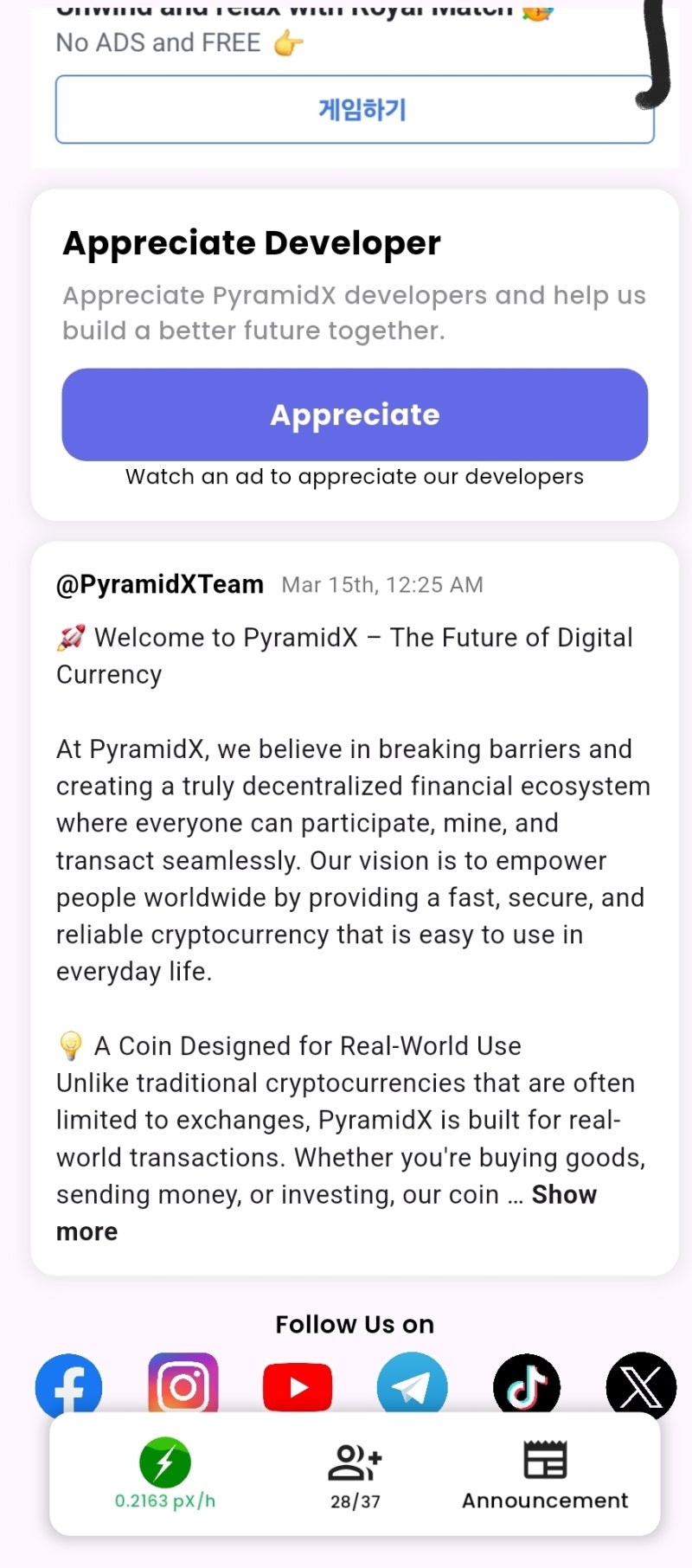Tap the Appreciate button
The image size is (692, 1568).
355,414
